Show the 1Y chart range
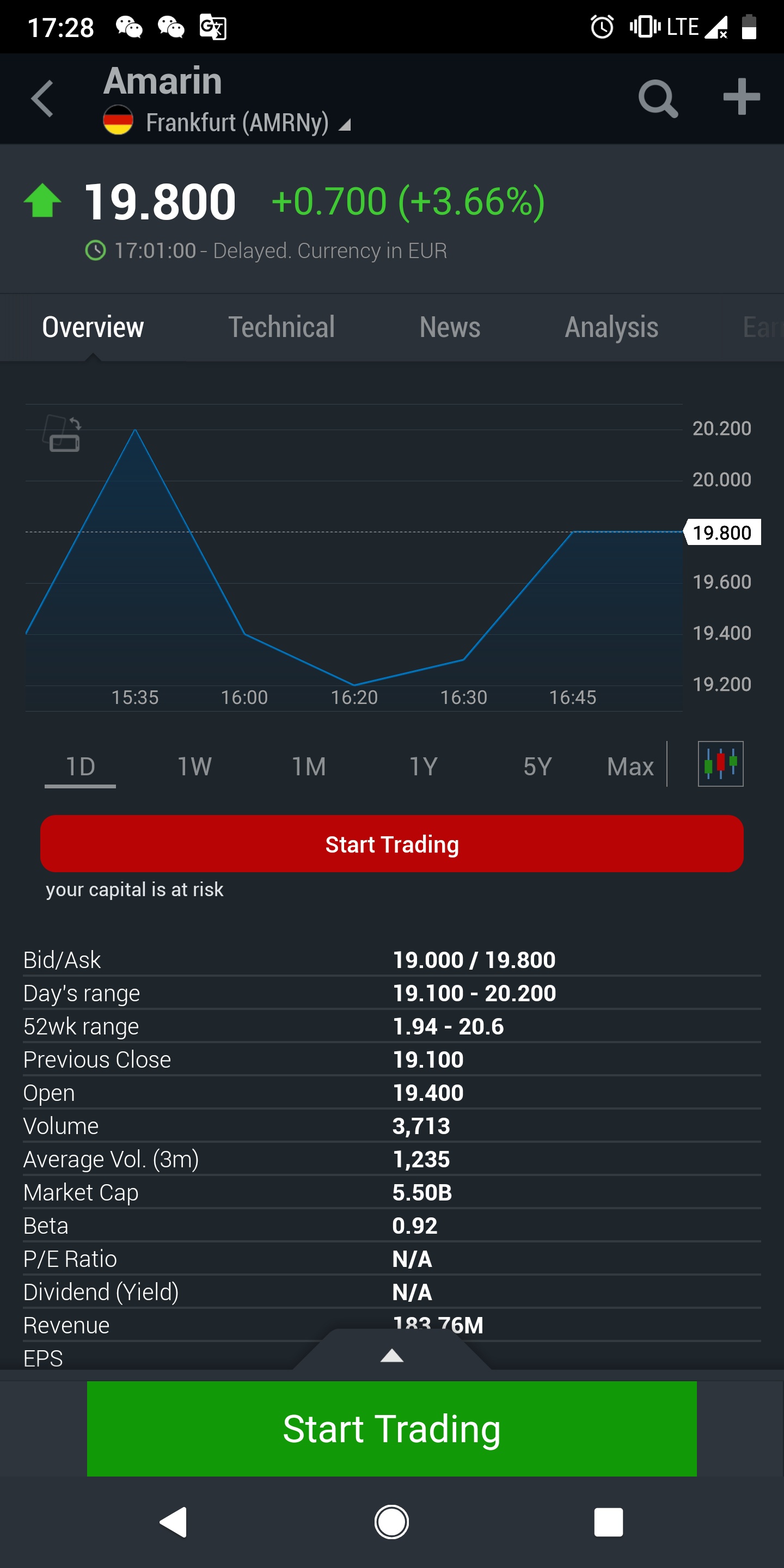 click(x=423, y=767)
